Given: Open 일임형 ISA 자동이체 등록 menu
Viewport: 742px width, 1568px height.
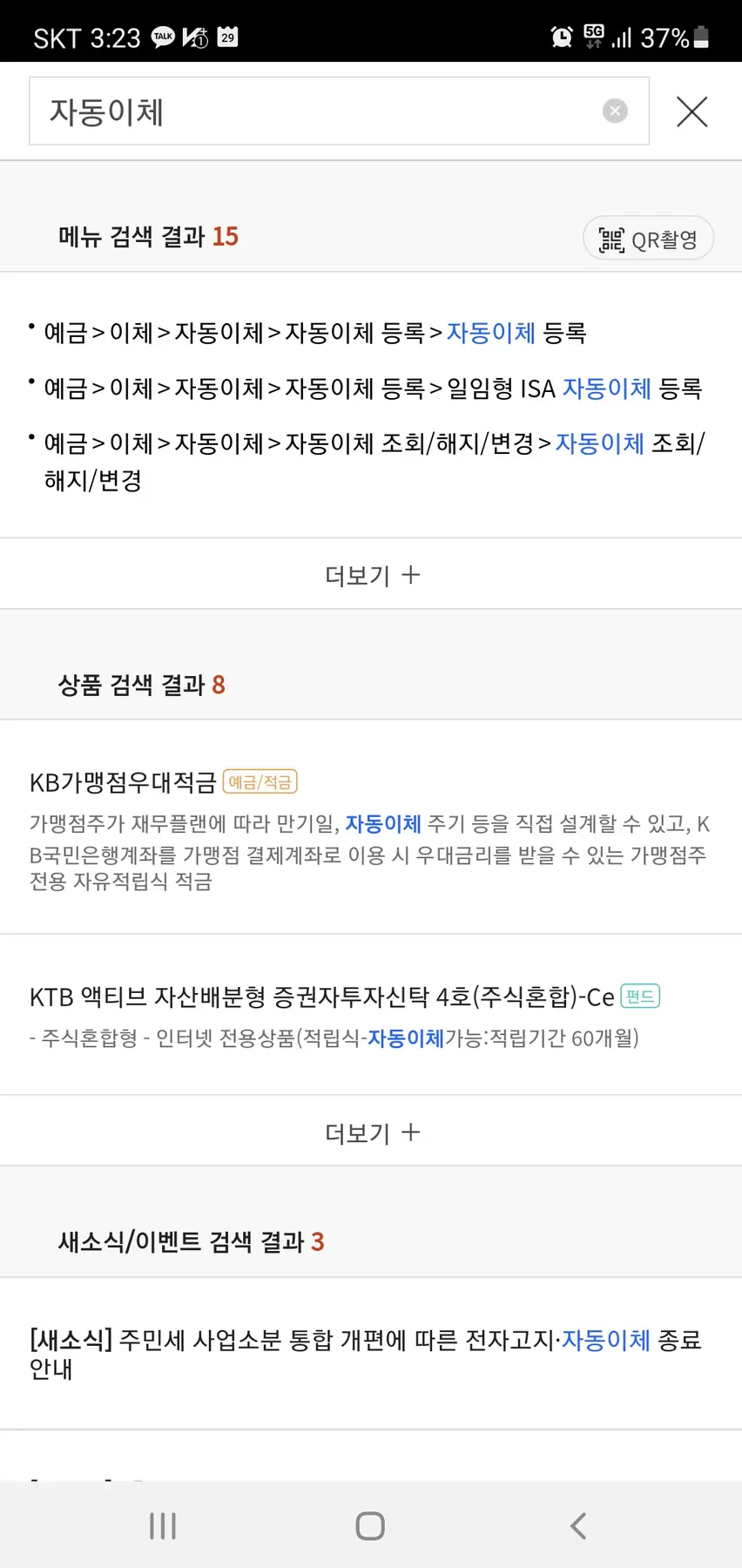Looking at the screenshot, I should pyautogui.click(x=373, y=389).
